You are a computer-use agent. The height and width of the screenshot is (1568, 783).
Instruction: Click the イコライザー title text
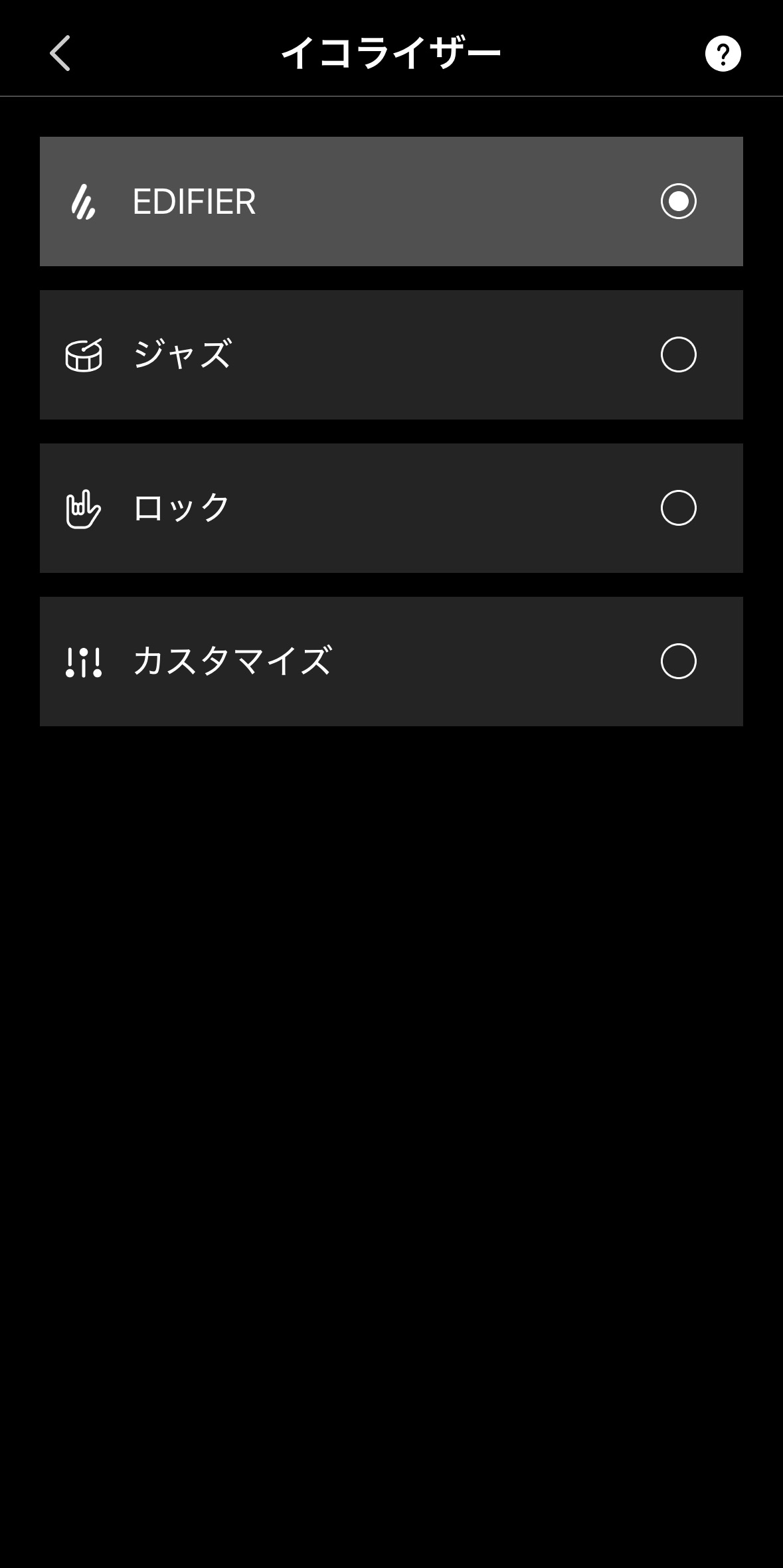tap(391, 52)
